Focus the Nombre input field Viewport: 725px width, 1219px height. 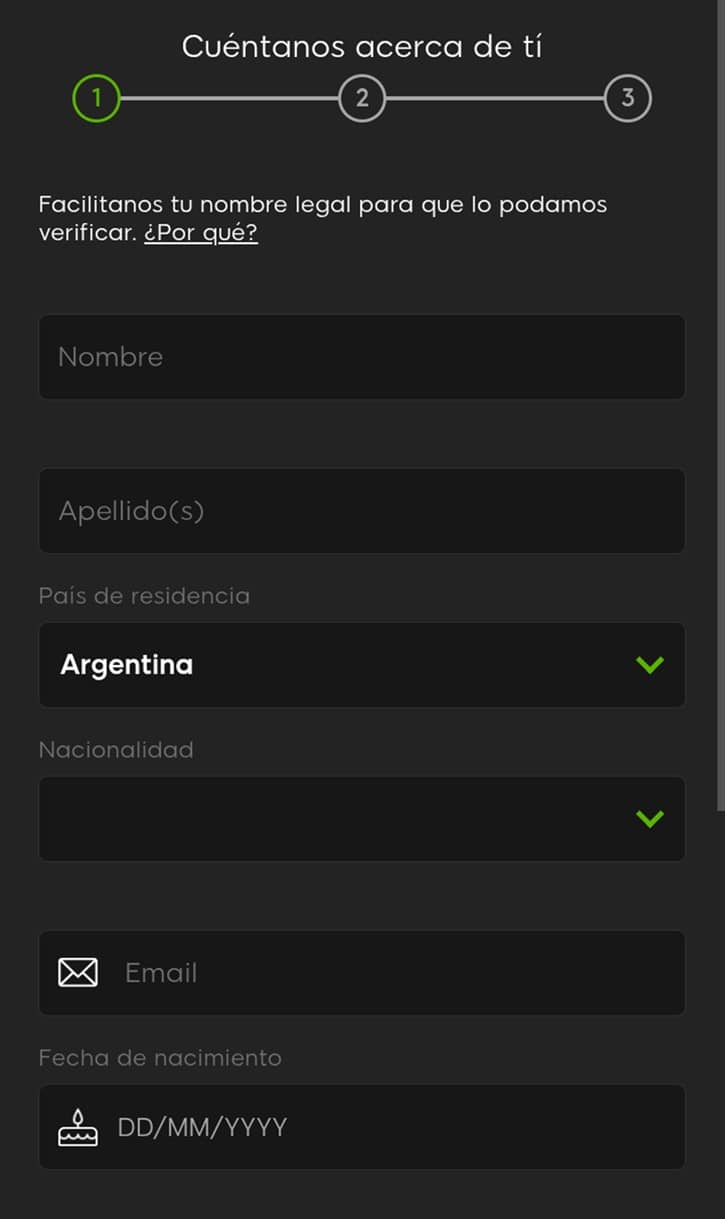click(361, 357)
